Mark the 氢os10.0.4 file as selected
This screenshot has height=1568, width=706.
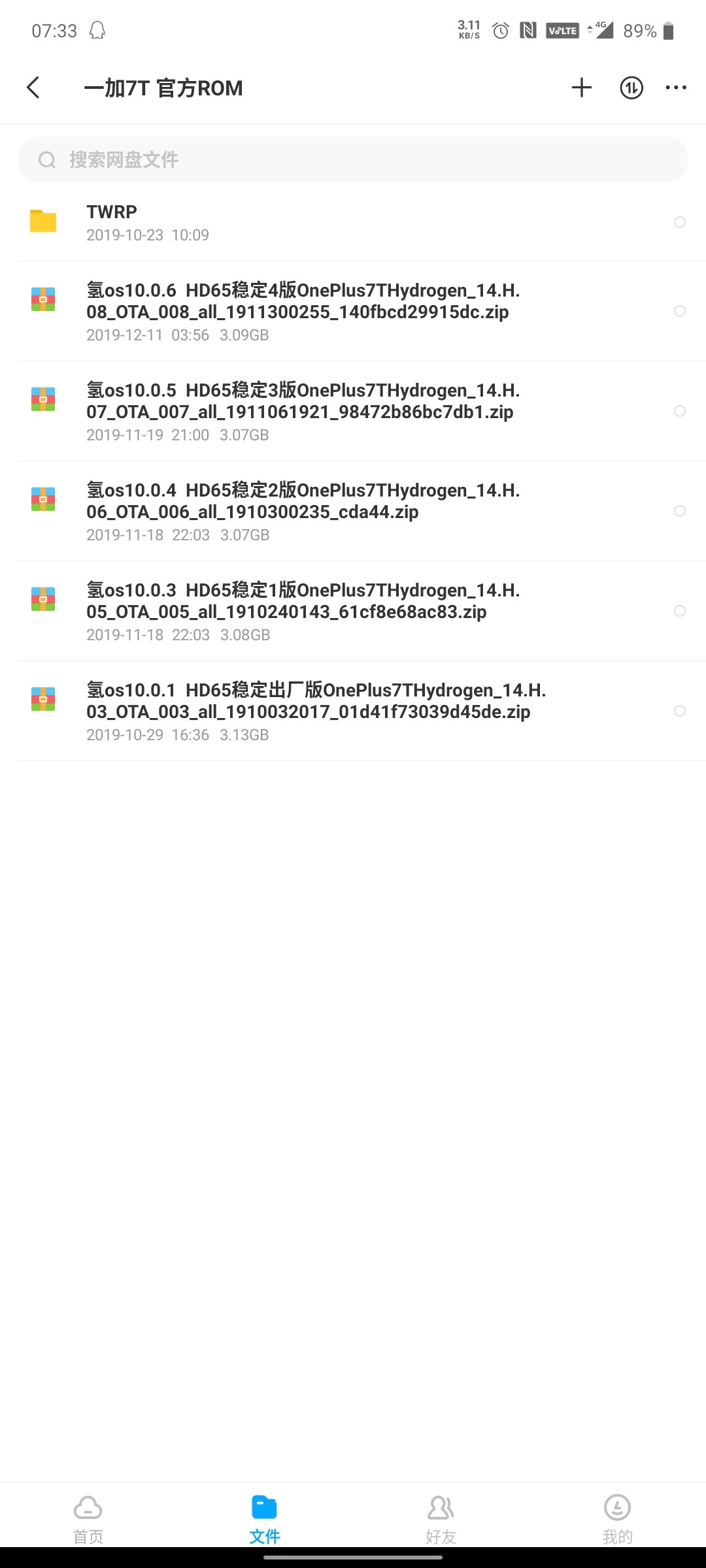click(x=680, y=511)
